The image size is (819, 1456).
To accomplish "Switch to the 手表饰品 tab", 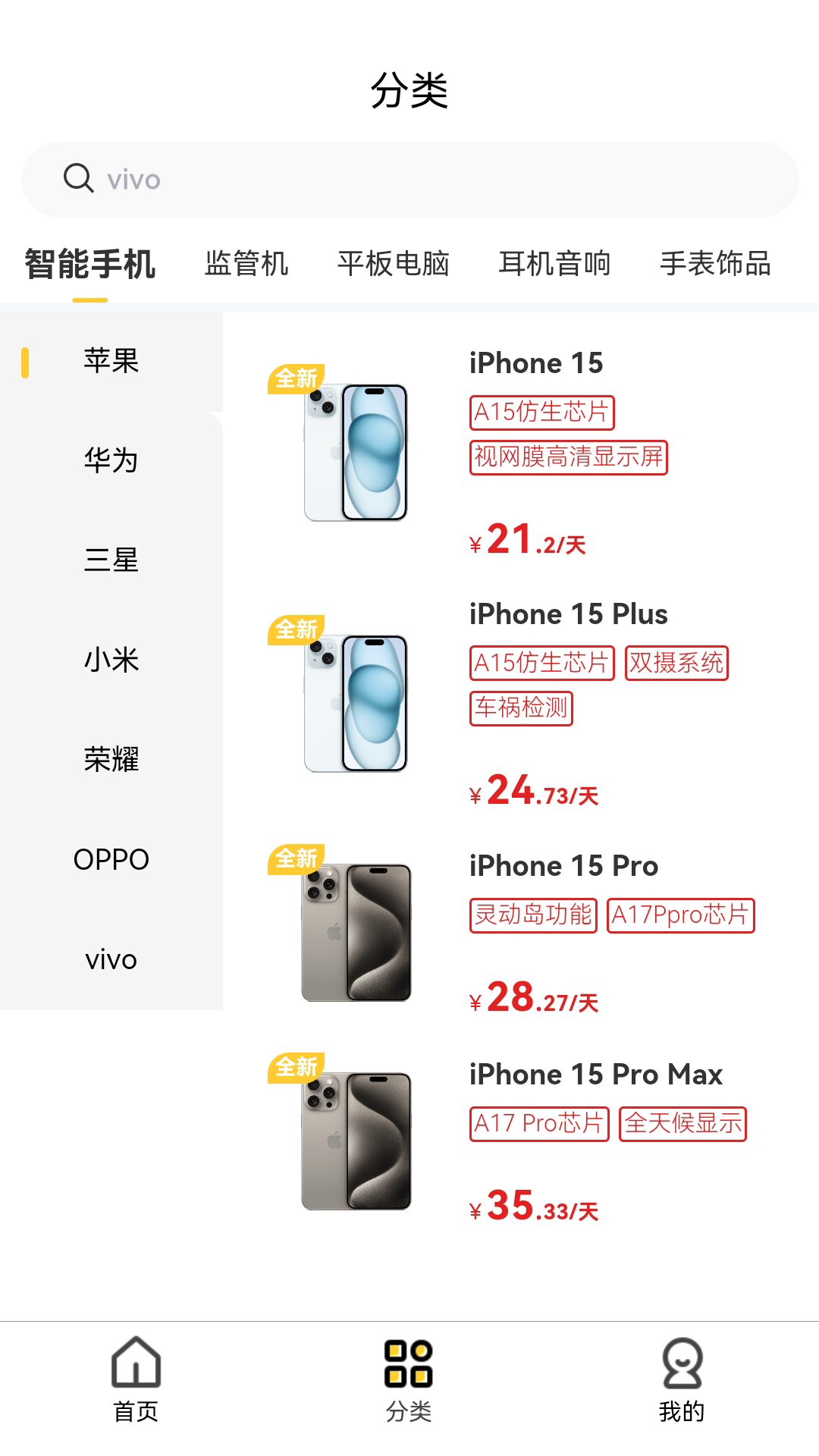I will pos(715,264).
